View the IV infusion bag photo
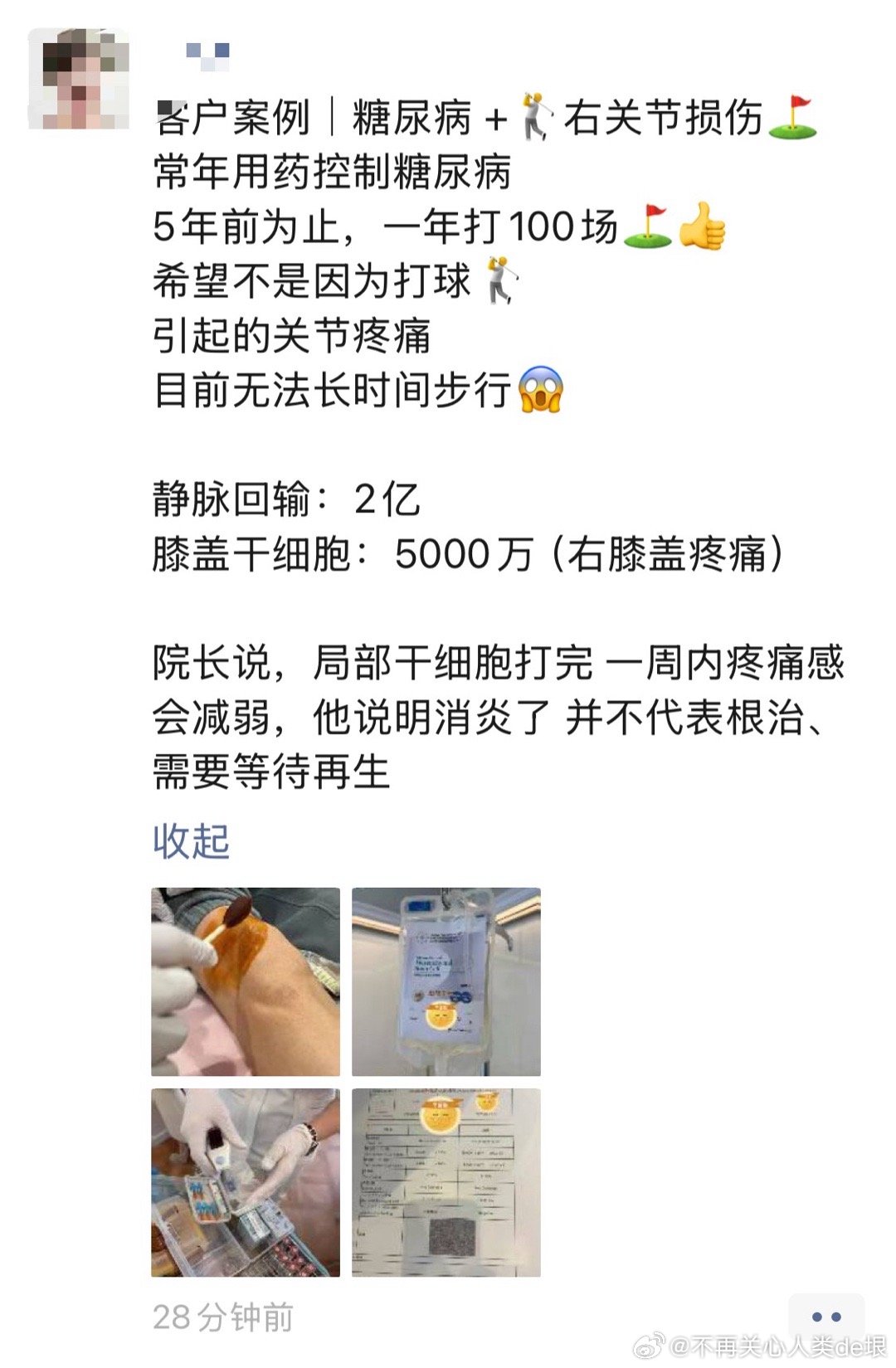The image size is (896, 1368). click(446, 981)
